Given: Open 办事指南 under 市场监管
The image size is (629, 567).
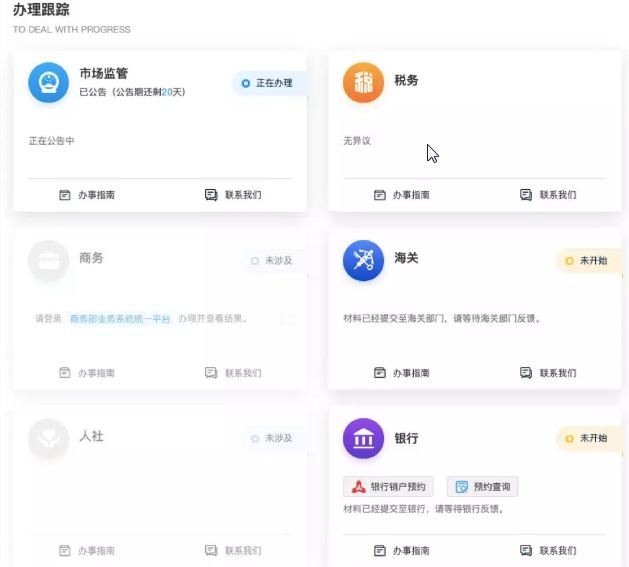Looking at the screenshot, I should 87,195.
